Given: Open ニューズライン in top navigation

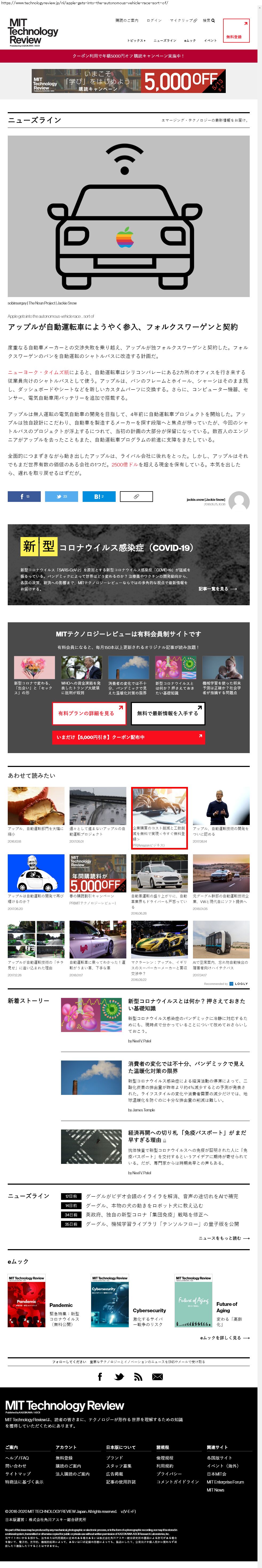Looking at the screenshot, I should tap(164, 41).
